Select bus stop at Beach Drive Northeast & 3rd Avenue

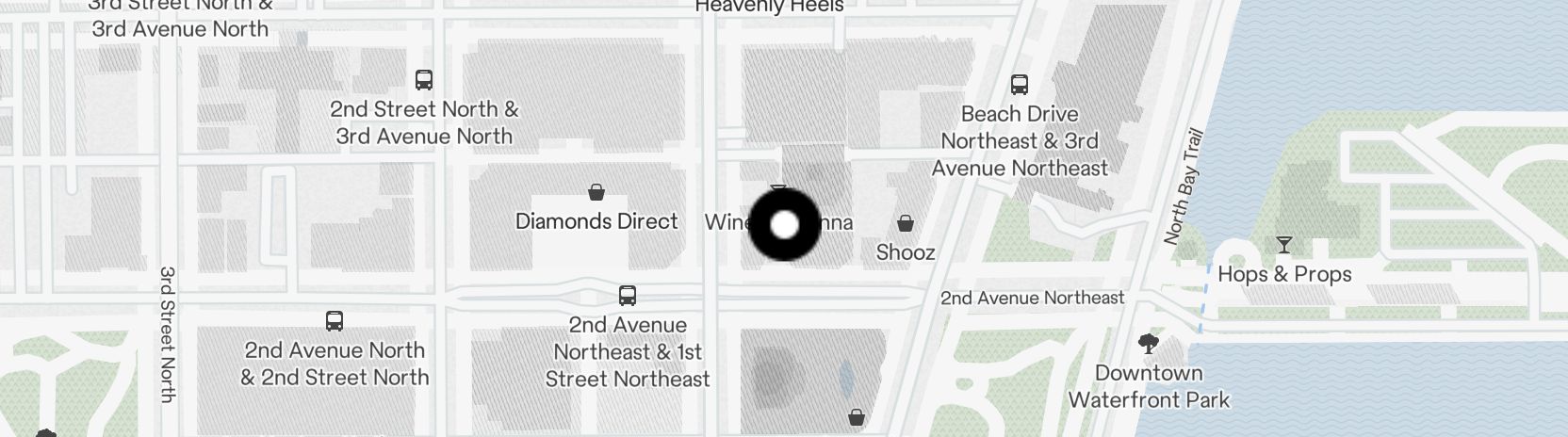(1019, 85)
